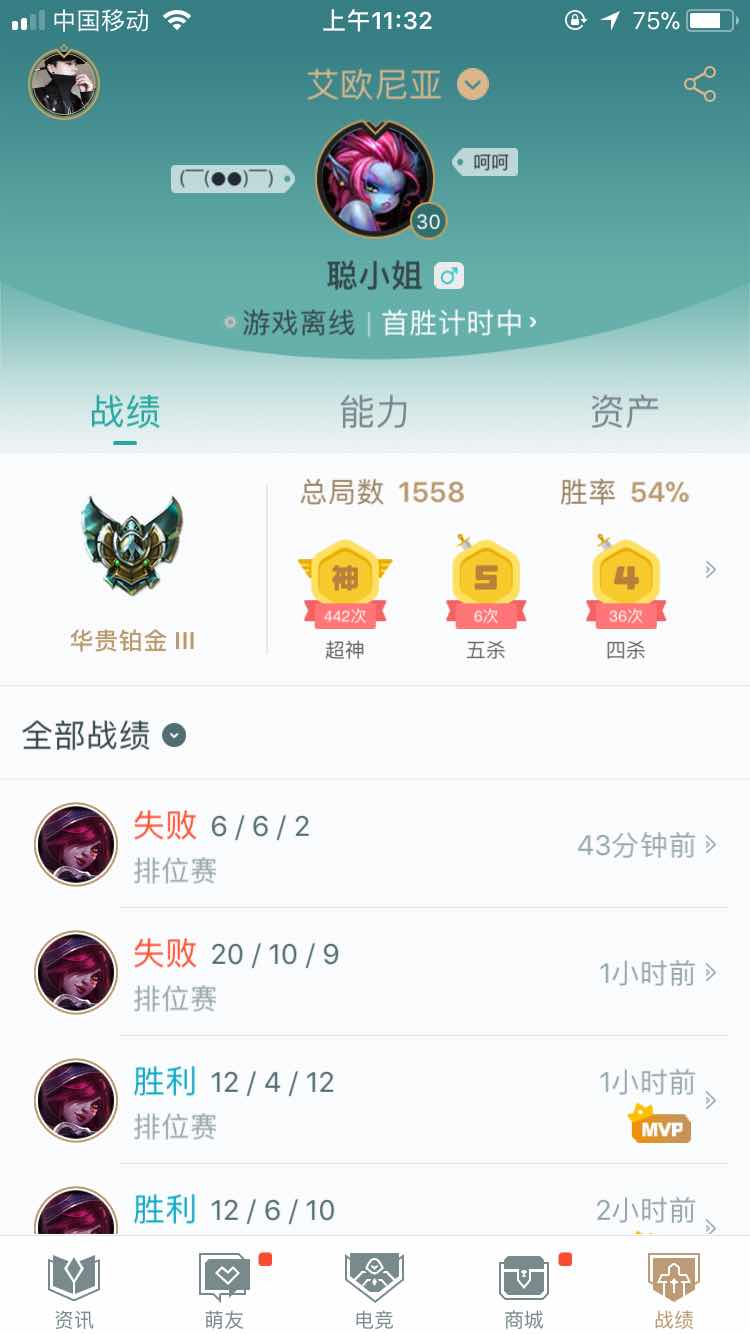Tap the 四杀 medal badge
Viewport: 750px width, 1334px height.
pos(624,580)
